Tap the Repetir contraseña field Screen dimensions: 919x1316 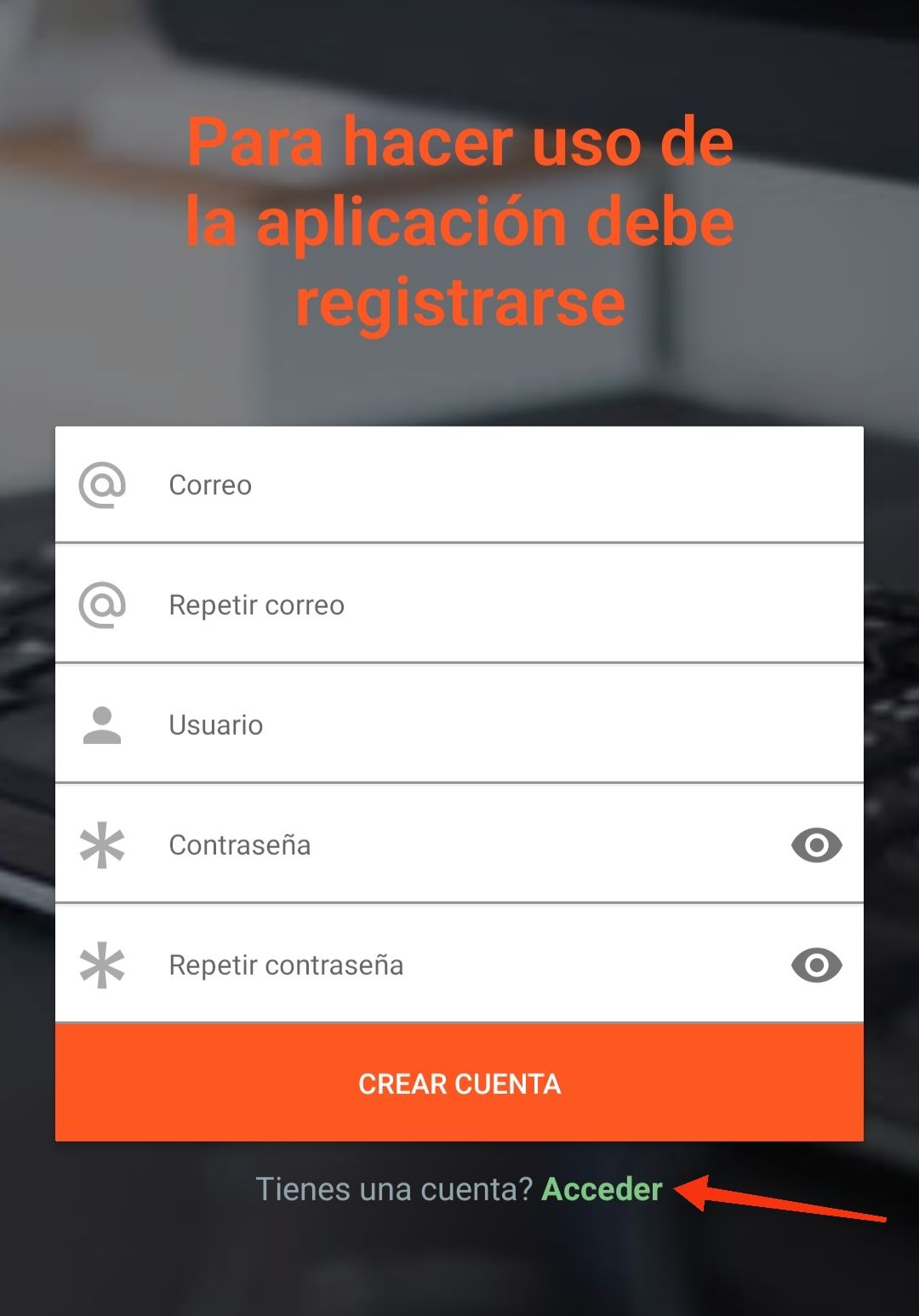pos(459,965)
